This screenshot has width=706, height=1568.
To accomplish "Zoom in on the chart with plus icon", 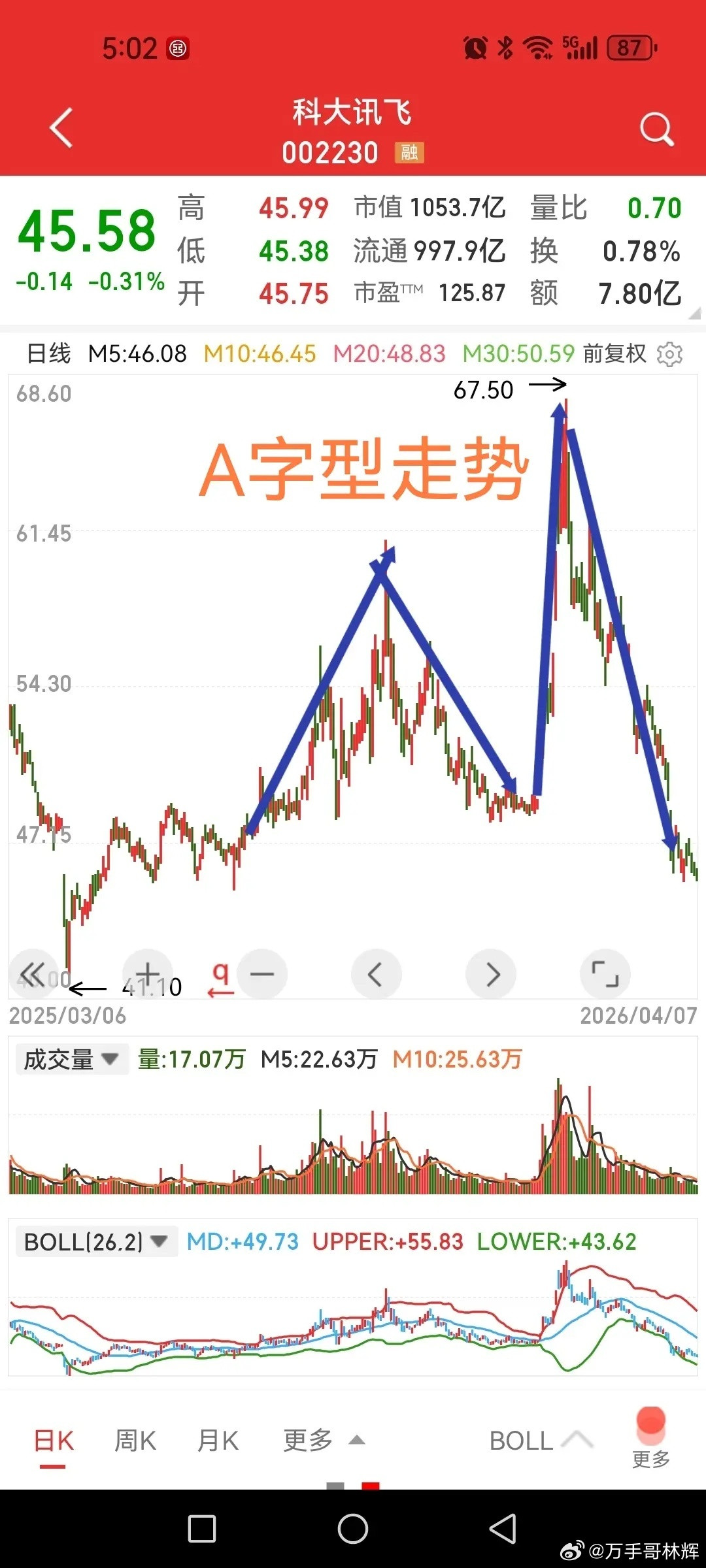I will (x=147, y=973).
